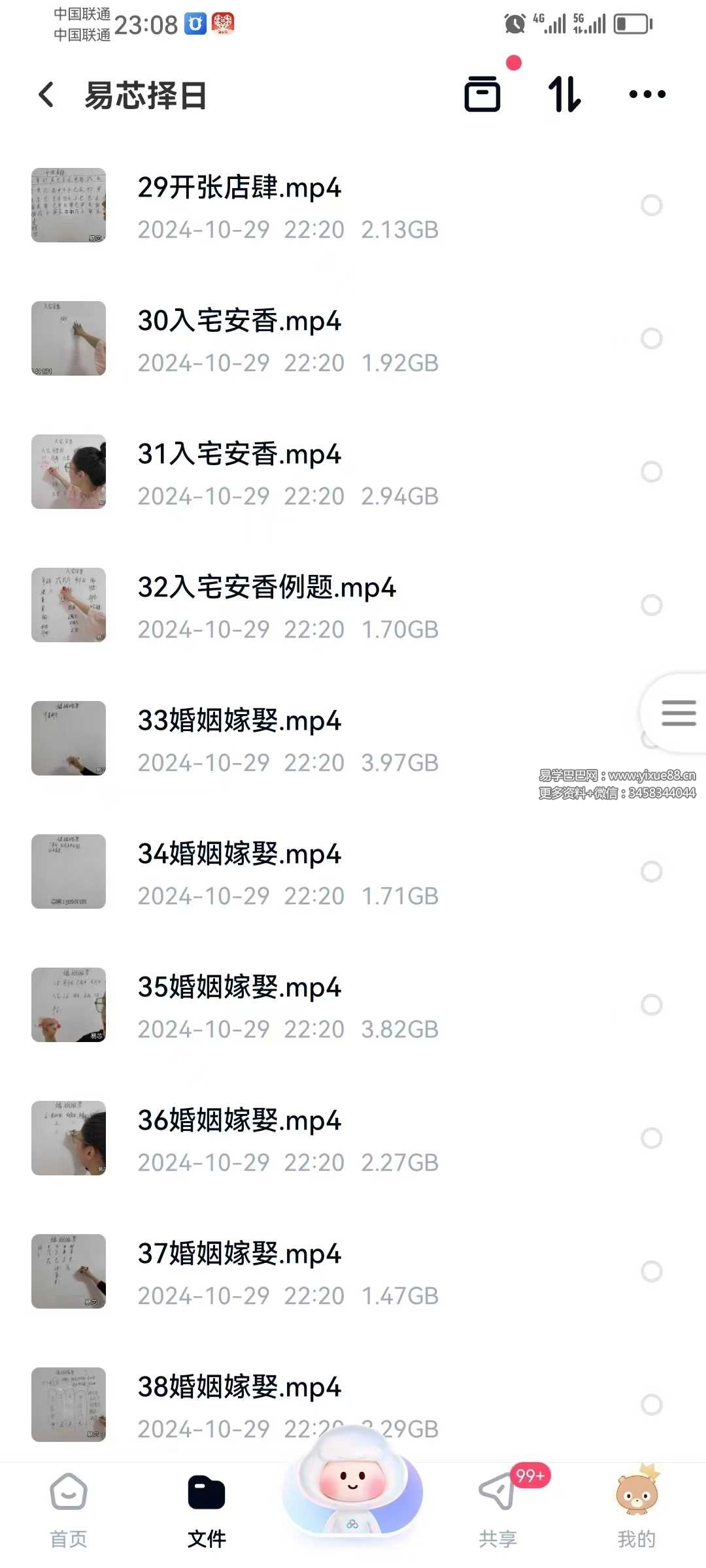Open the three-dot overflow menu

(647, 94)
